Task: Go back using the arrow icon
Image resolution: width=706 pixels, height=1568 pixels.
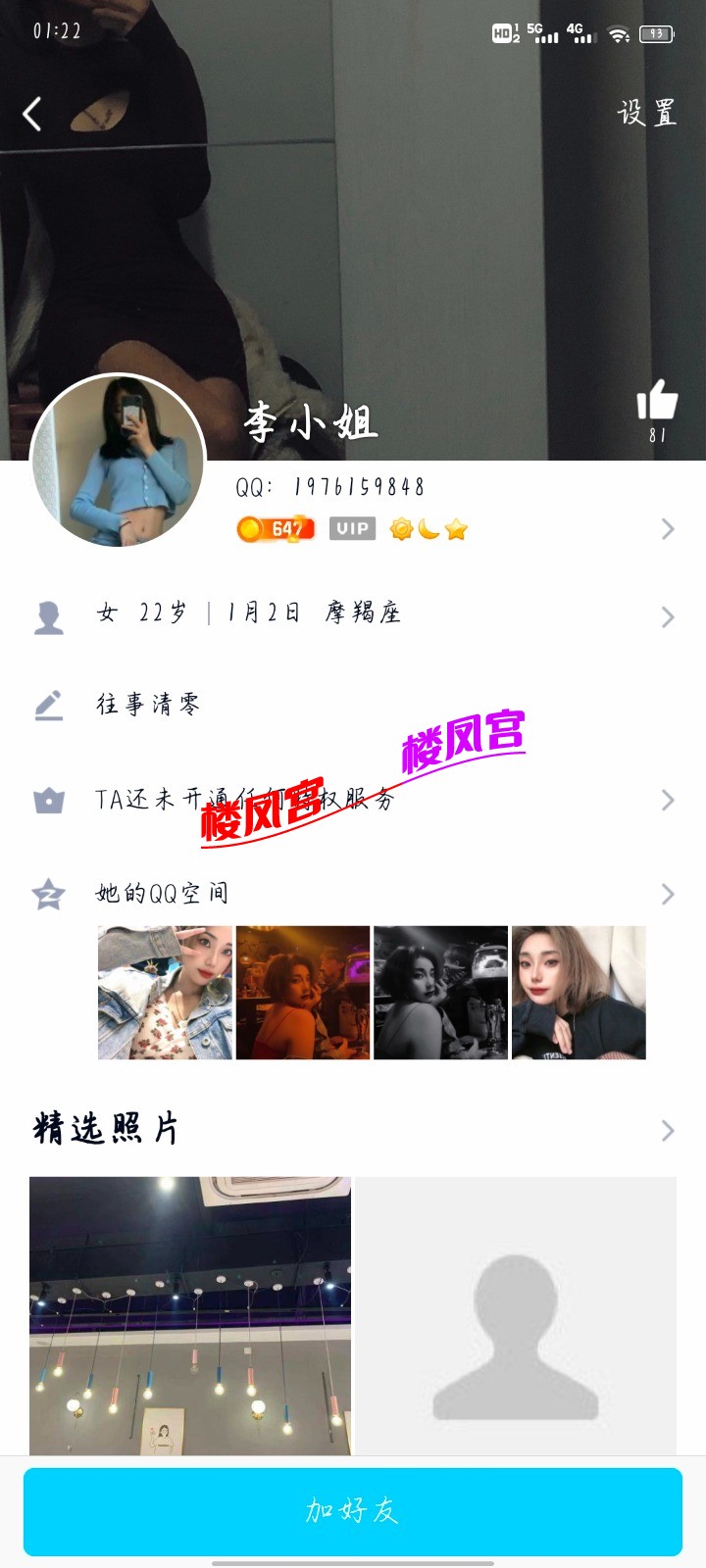Action: (32, 114)
